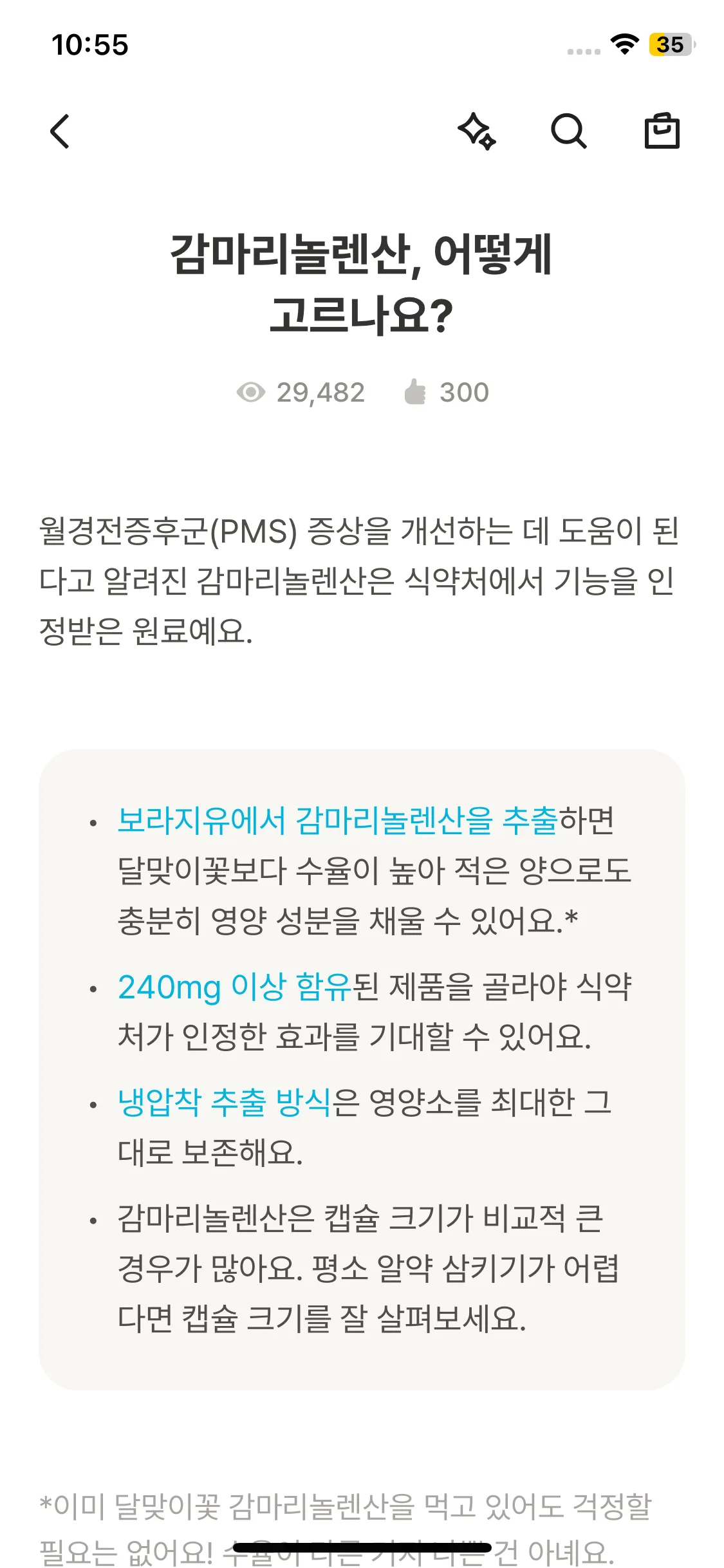
Task: Like this article with the thumbs-up
Action: [x=415, y=392]
